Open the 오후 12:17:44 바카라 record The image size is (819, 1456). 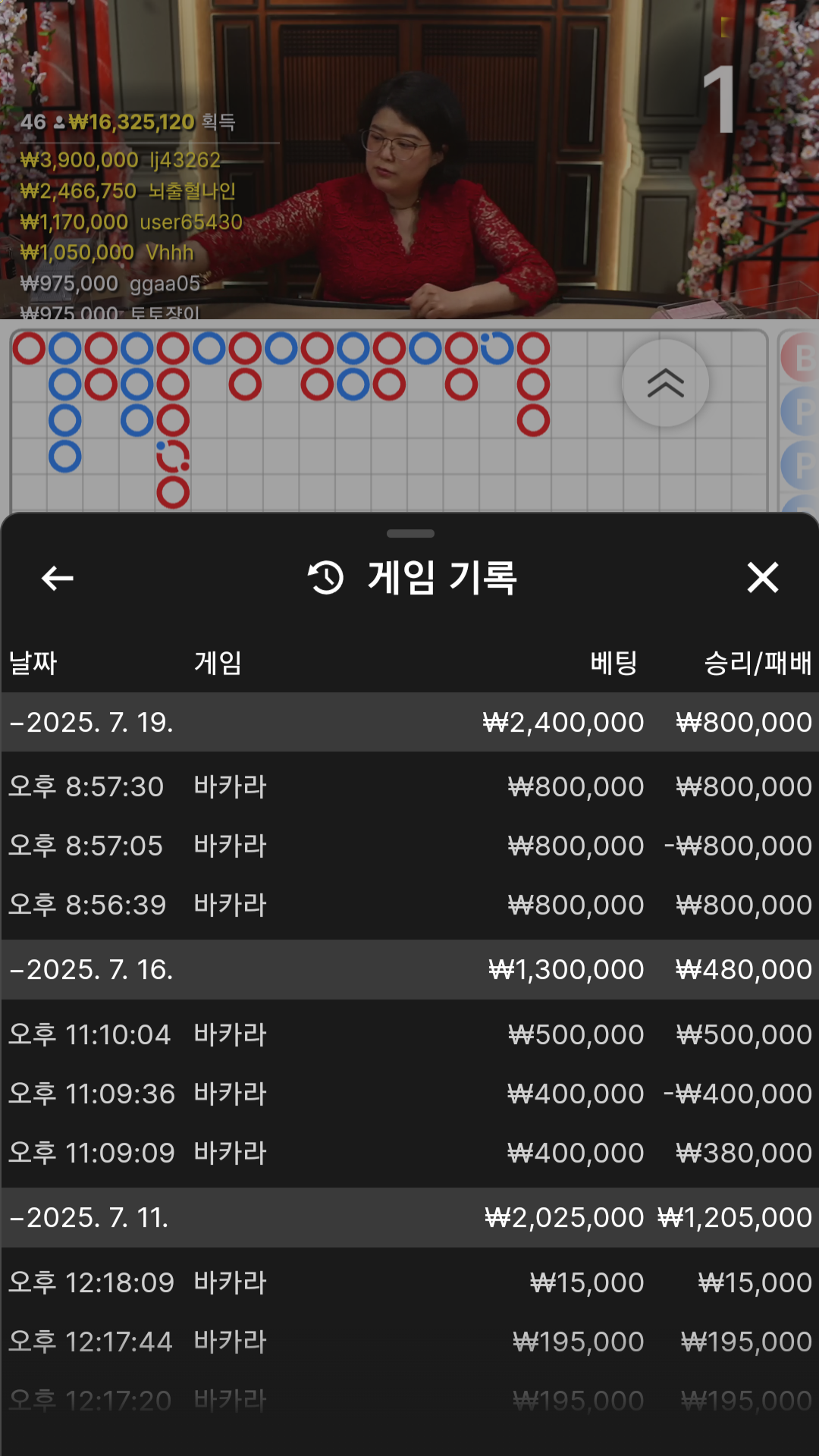(409, 1341)
